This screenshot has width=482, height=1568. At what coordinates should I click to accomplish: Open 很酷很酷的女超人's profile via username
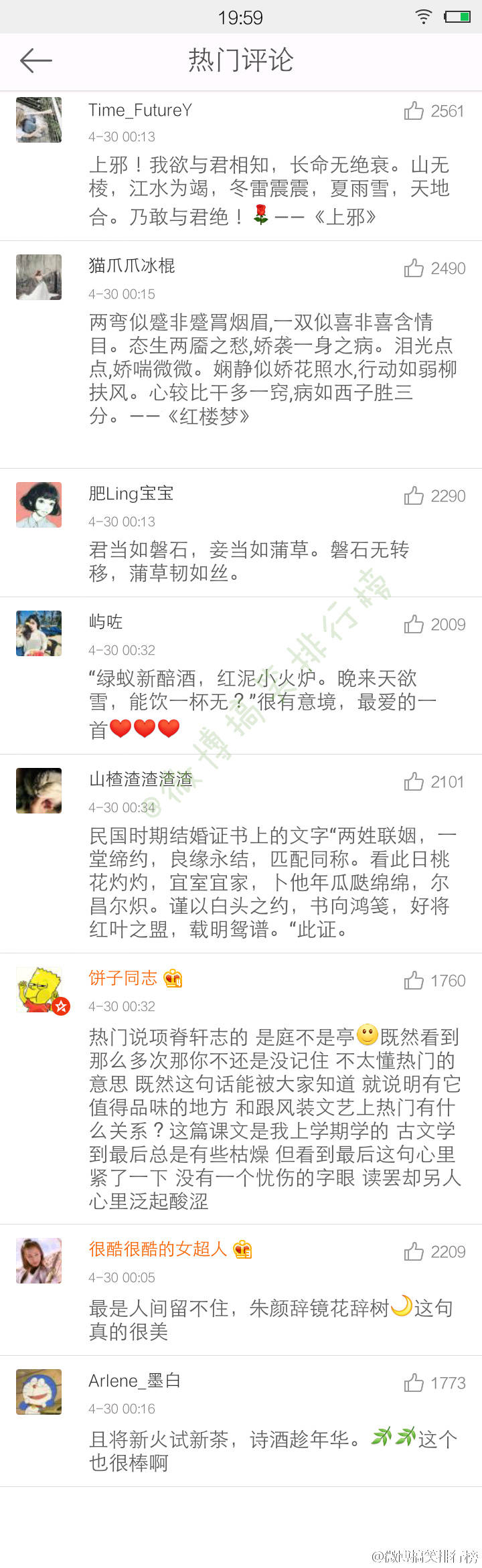pos(158,1249)
